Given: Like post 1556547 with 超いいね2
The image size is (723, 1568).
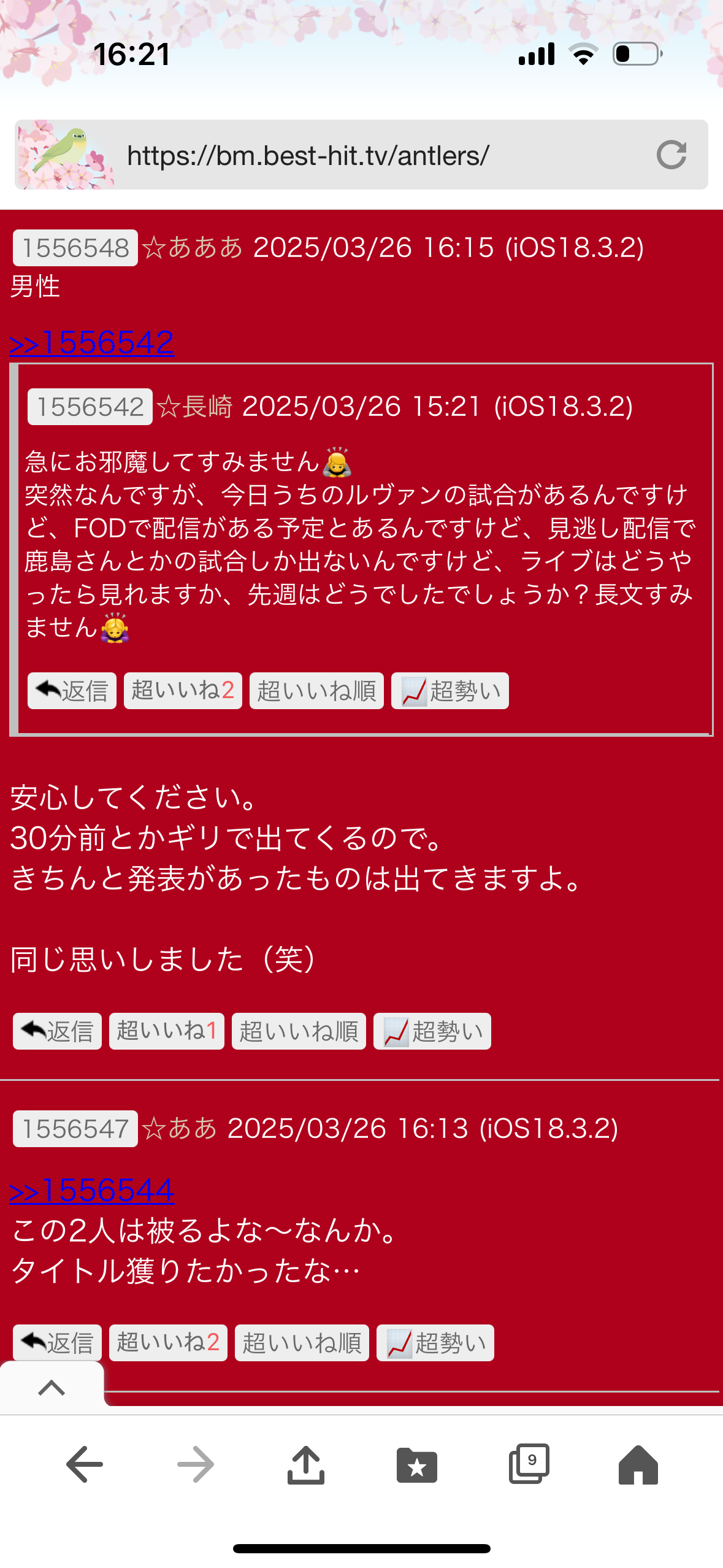Looking at the screenshot, I should pyautogui.click(x=168, y=1343).
